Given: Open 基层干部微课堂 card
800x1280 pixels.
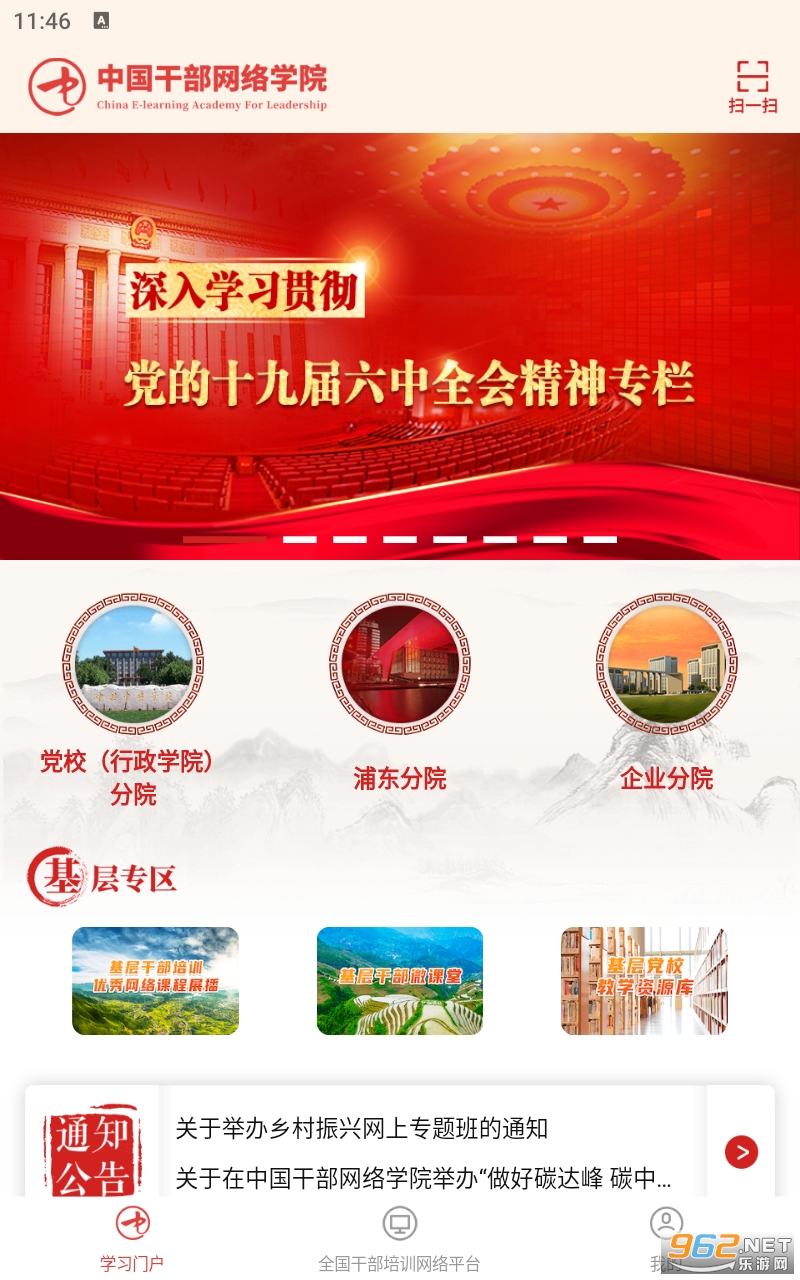Looking at the screenshot, I should tap(400, 980).
